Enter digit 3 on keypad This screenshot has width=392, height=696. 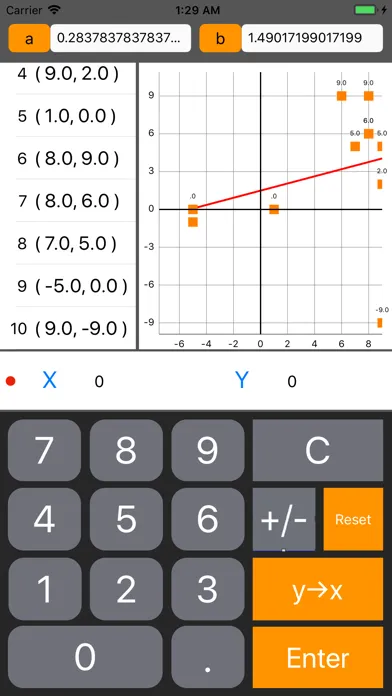pyautogui.click(x=208, y=589)
